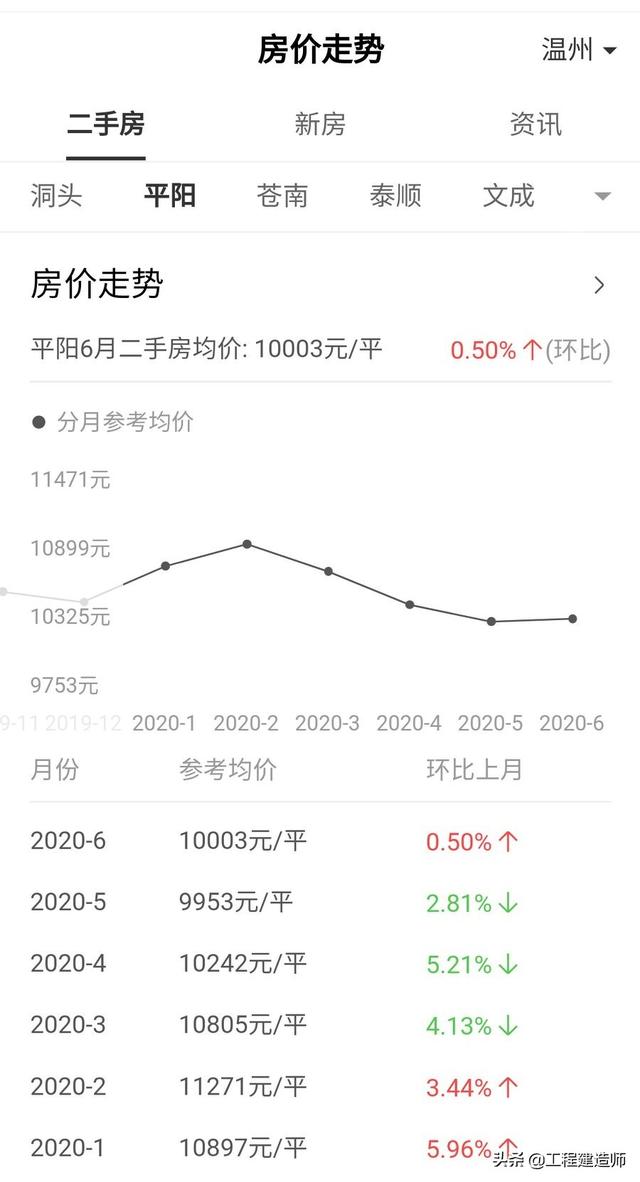Select the 平阳 district tab

coord(170,196)
